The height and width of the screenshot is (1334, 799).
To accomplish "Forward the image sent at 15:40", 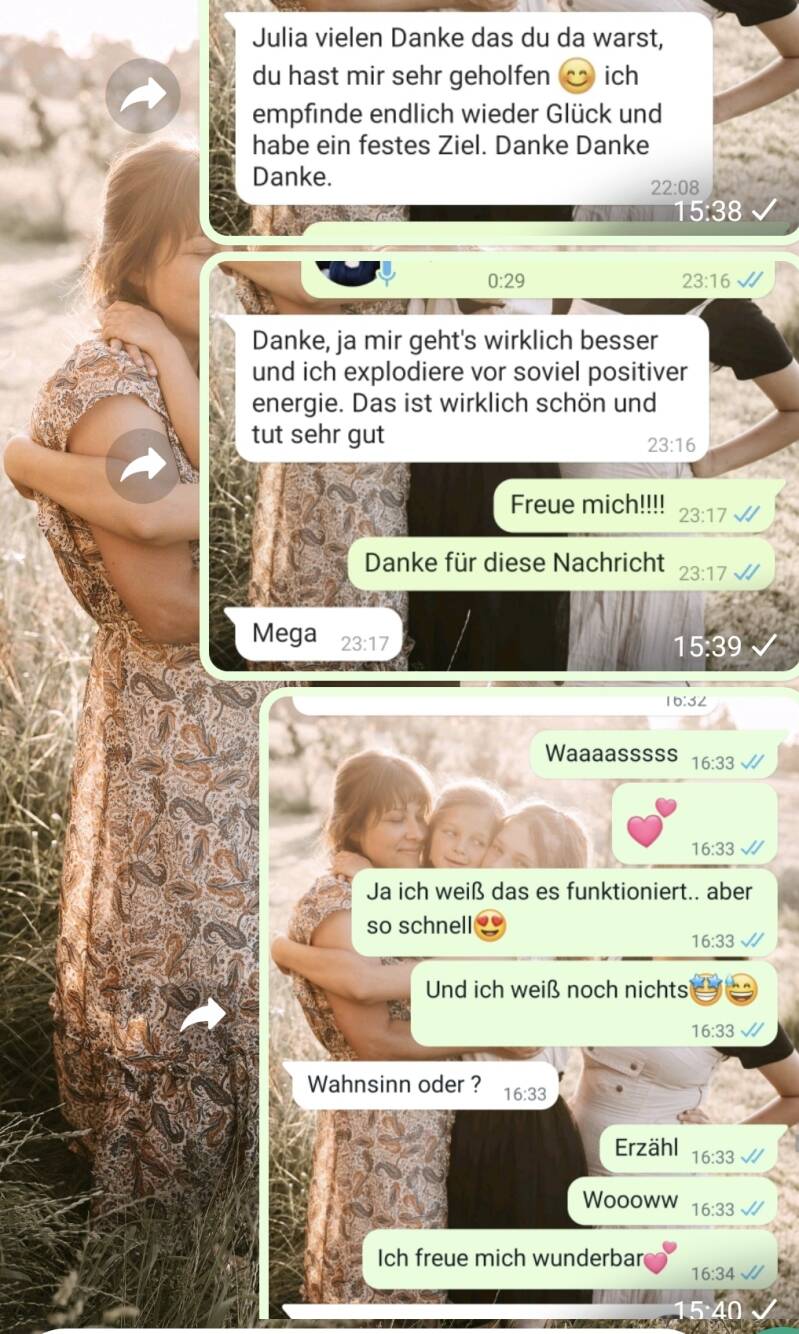I will click(203, 1016).
